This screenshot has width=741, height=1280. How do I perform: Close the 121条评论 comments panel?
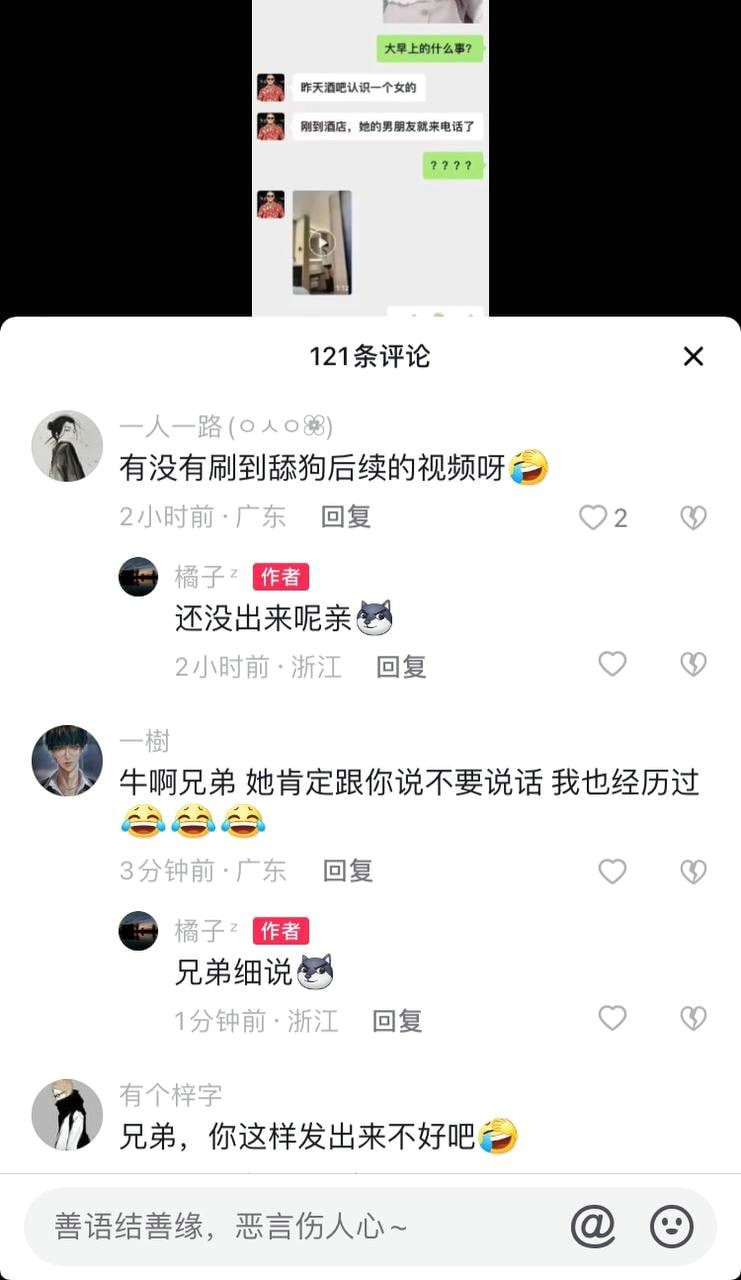tap(693, 356)
